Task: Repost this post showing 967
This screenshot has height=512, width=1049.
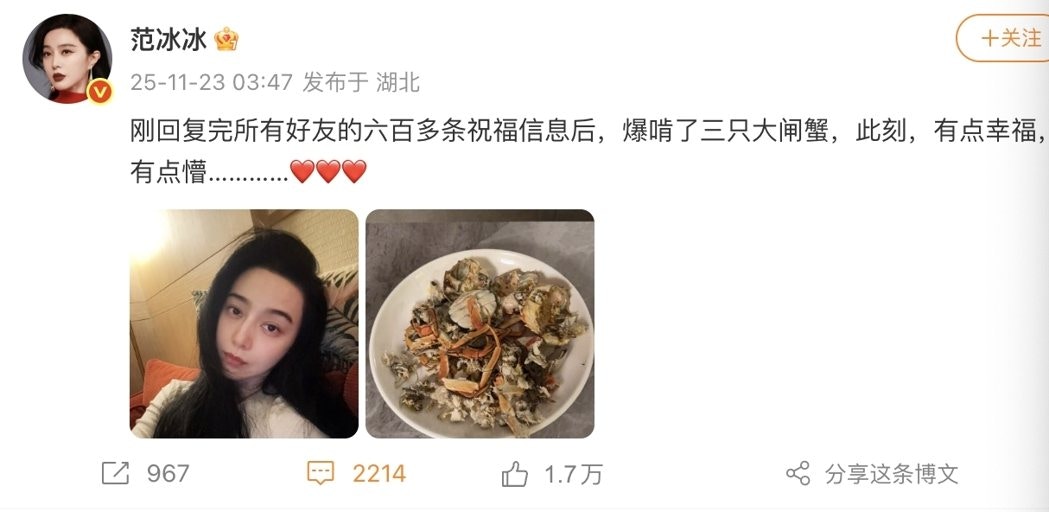Action: 146,474
